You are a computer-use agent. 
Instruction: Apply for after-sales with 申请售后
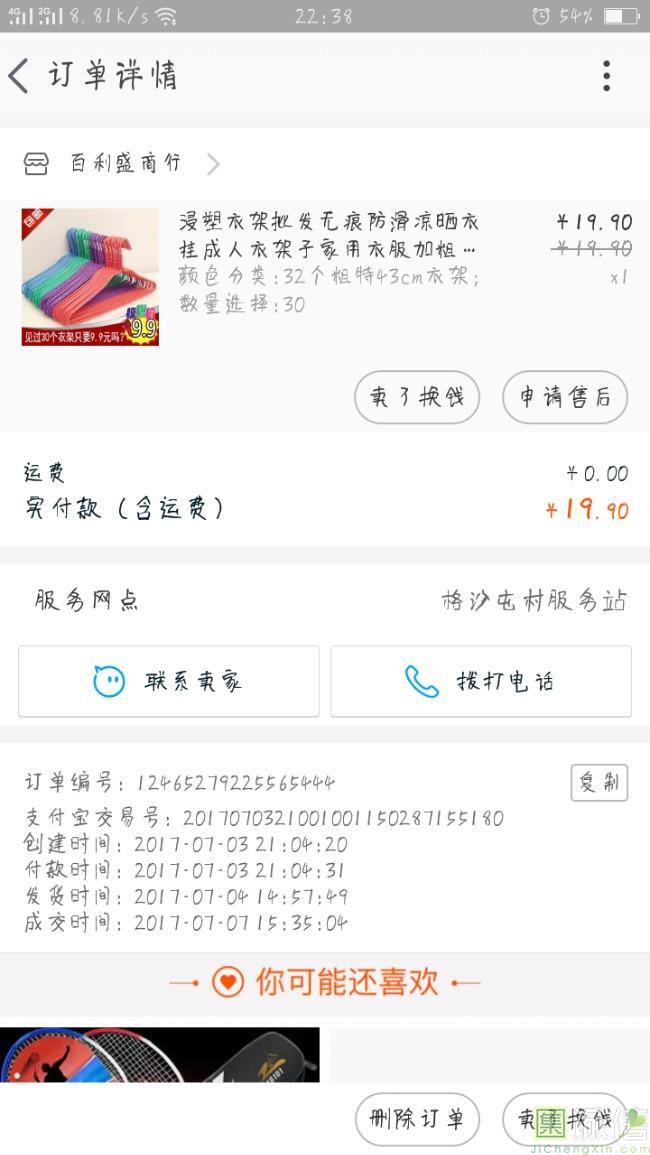click(x=564, y=397)
